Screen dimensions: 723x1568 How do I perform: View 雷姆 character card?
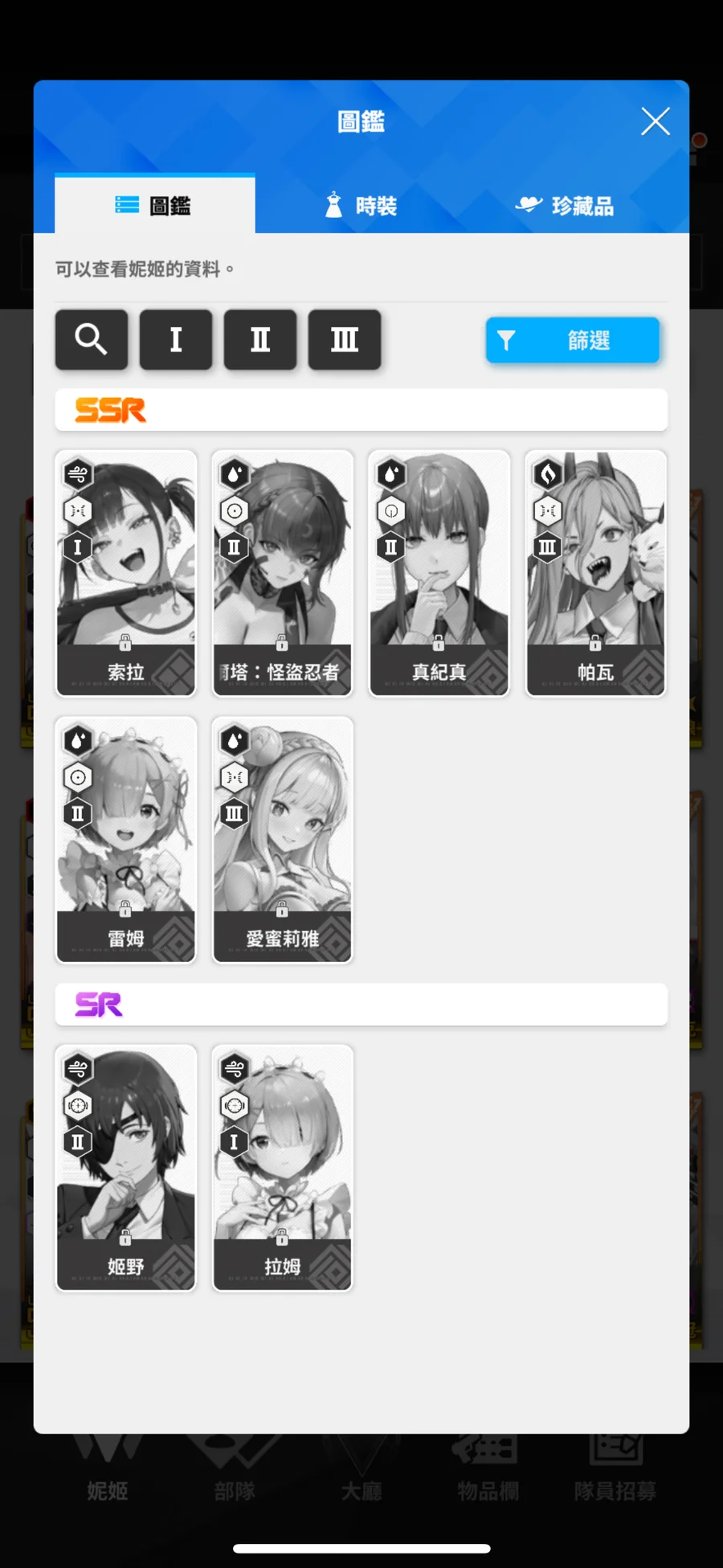tap(126, 840)
